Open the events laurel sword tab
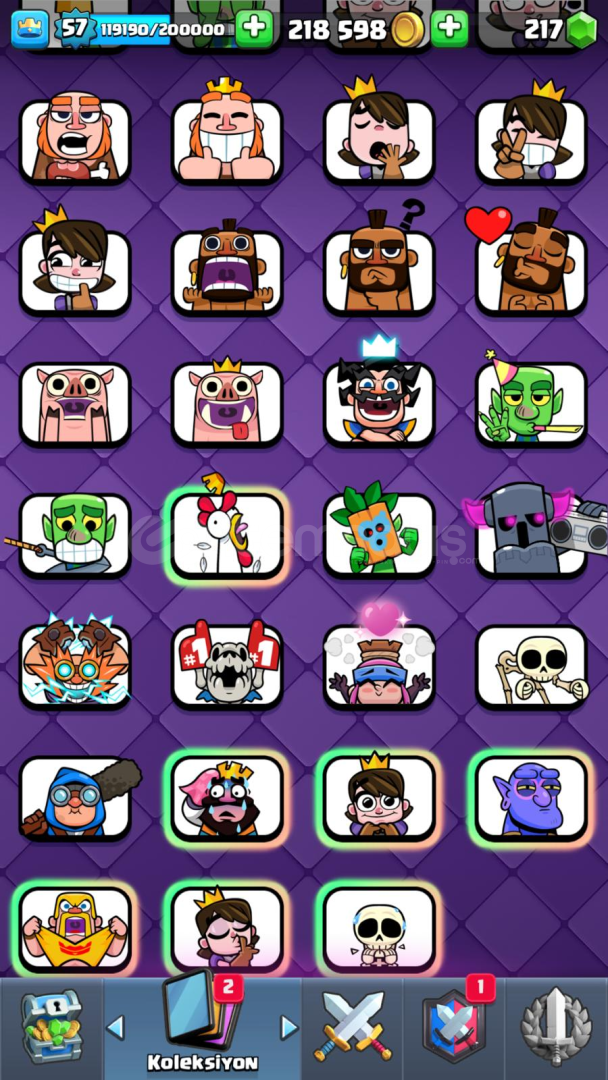Screen dimensions: 608x1080 point(556,1027)
